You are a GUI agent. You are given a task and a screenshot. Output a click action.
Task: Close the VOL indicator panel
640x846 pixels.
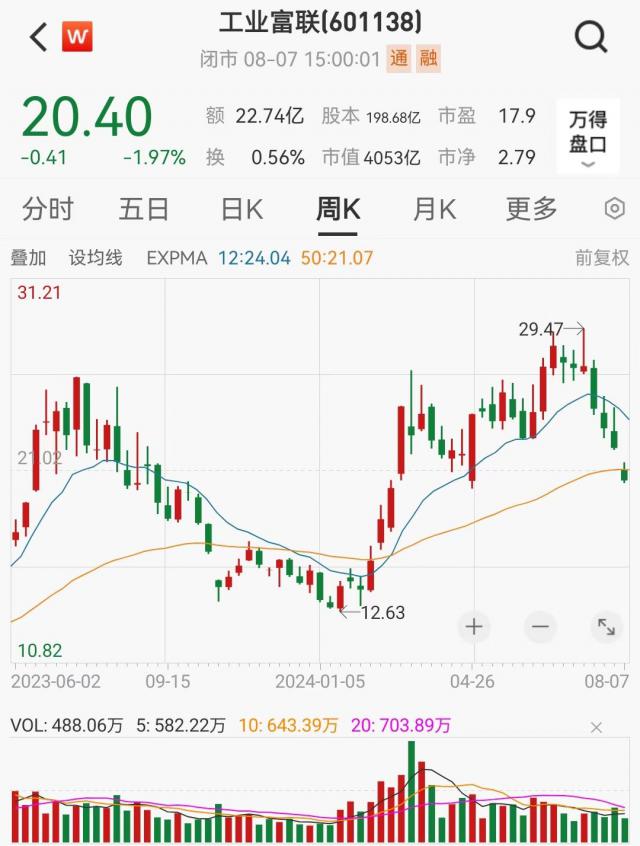pos(597,727)
